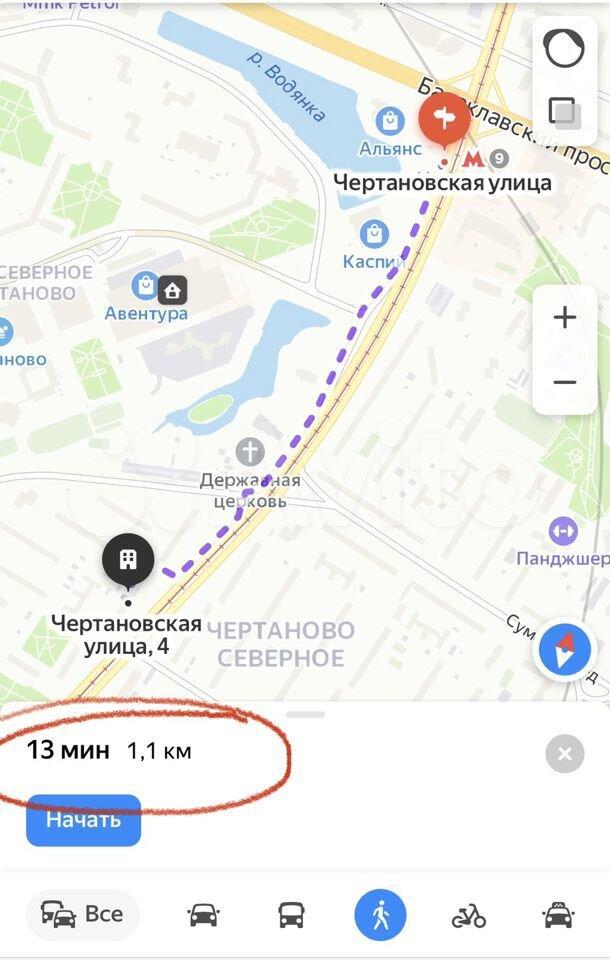Switch to bicycle route
Viewport: 610px width, 960px height.
tap(468, 914)
